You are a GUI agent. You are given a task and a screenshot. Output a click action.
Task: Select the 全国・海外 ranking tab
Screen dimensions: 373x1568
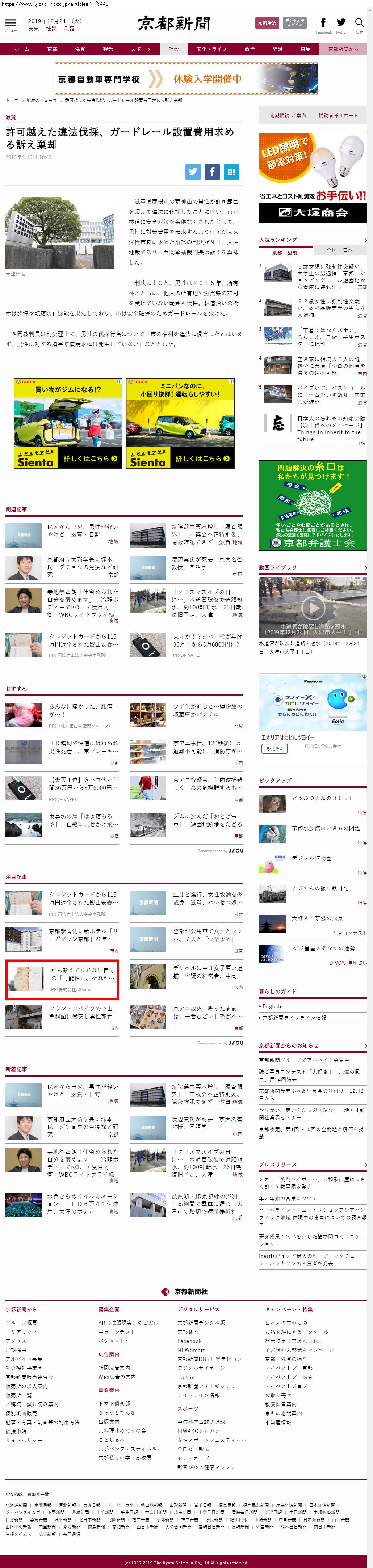[x=339, y=250]
